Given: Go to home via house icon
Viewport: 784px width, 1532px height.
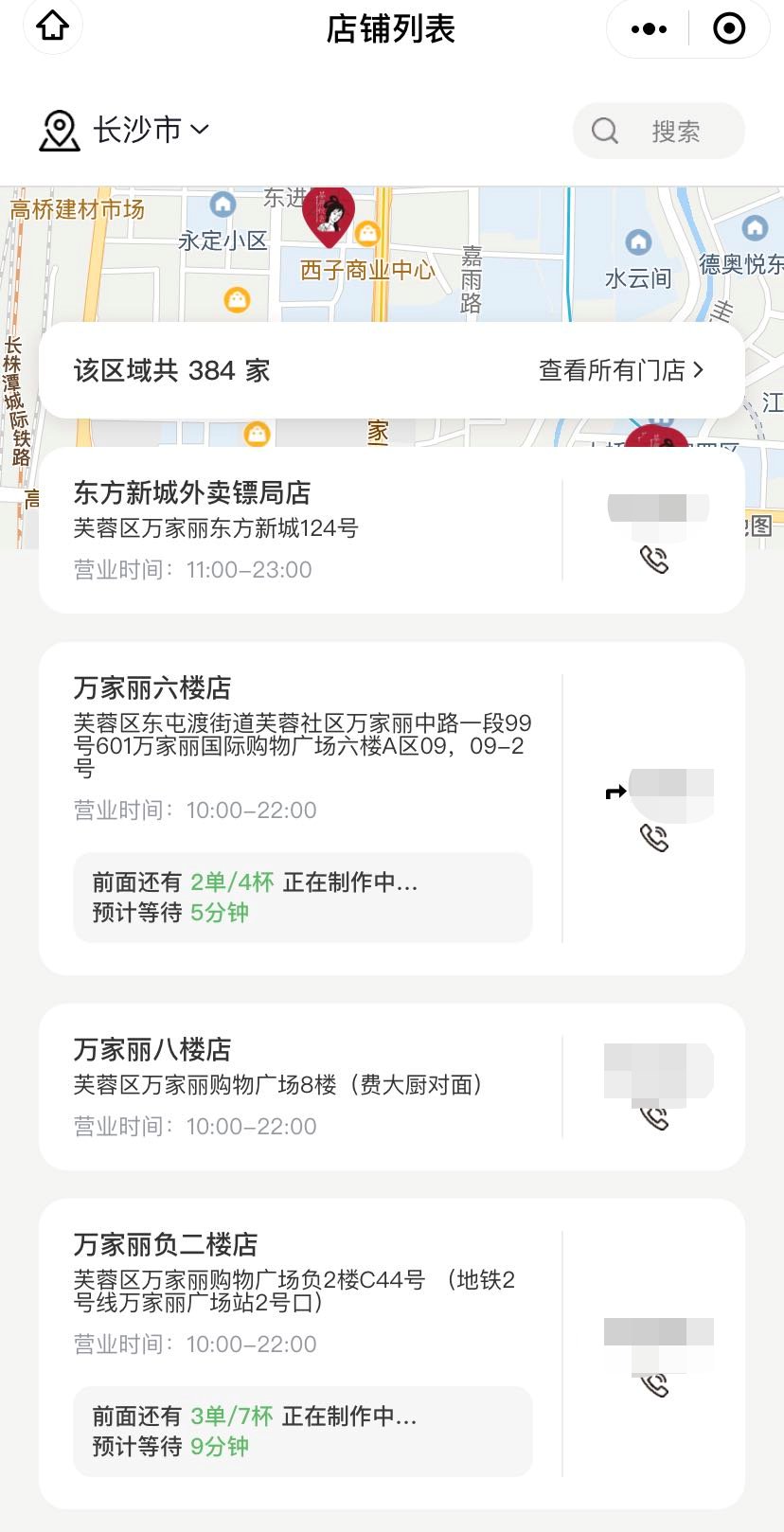Looking at the screenshot, I should point(53,27).
